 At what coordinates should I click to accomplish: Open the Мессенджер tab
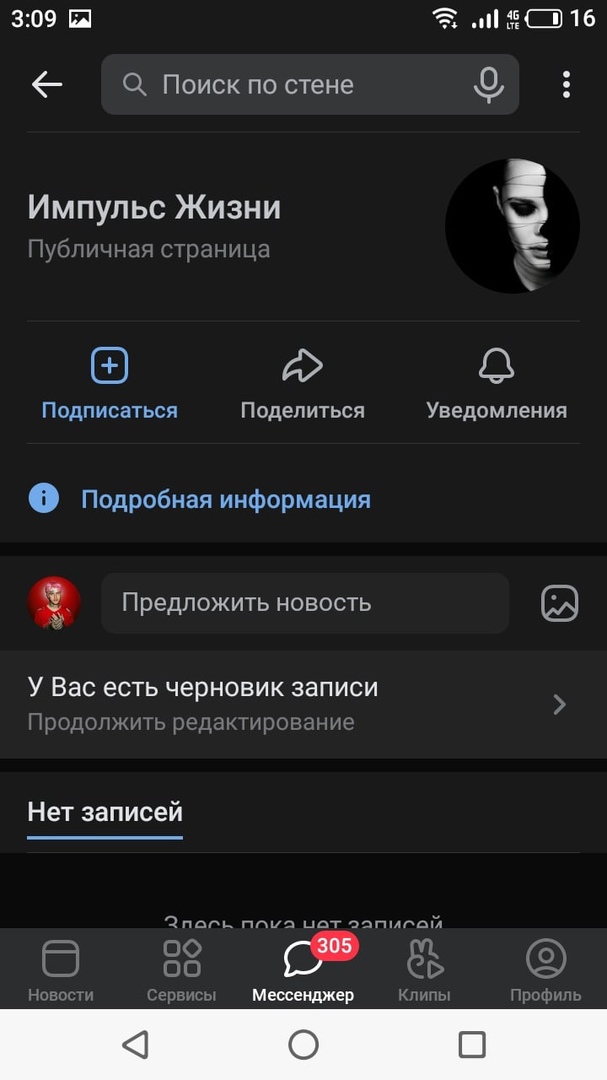pos(303,970)
